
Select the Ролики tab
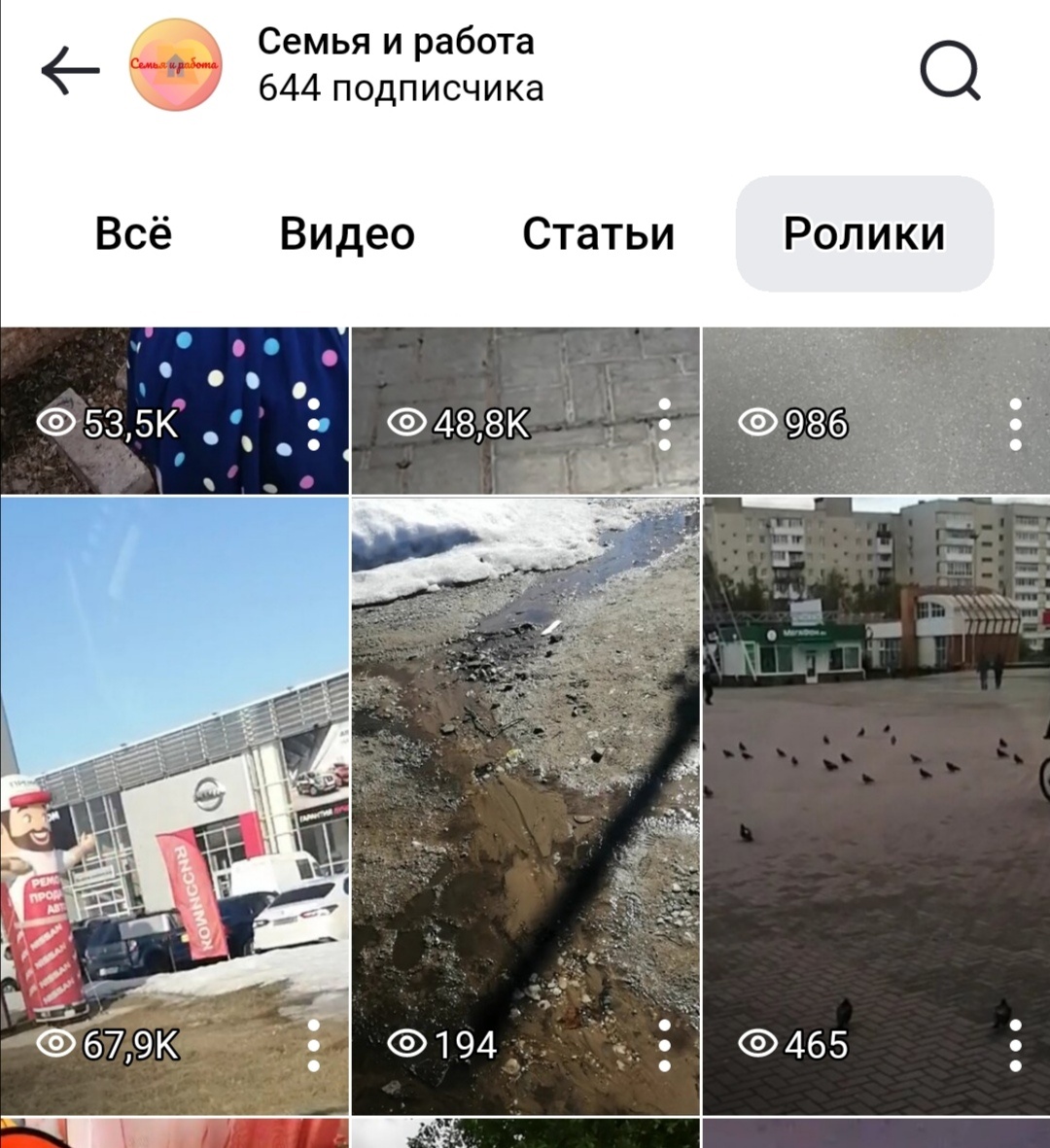tap(864, 234)
